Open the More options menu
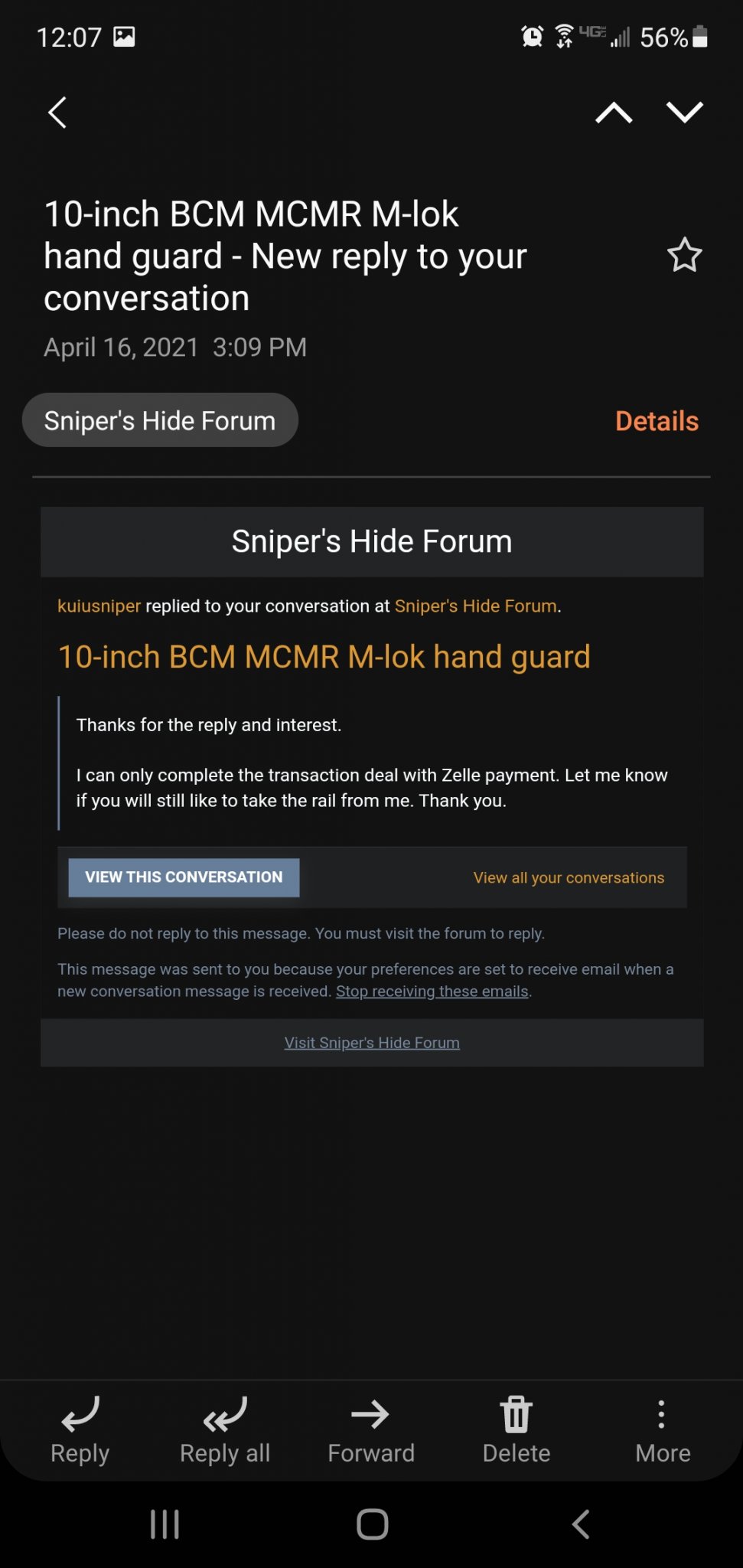Viewport: 743px width, 1568px height. [x=663, y=1430]
